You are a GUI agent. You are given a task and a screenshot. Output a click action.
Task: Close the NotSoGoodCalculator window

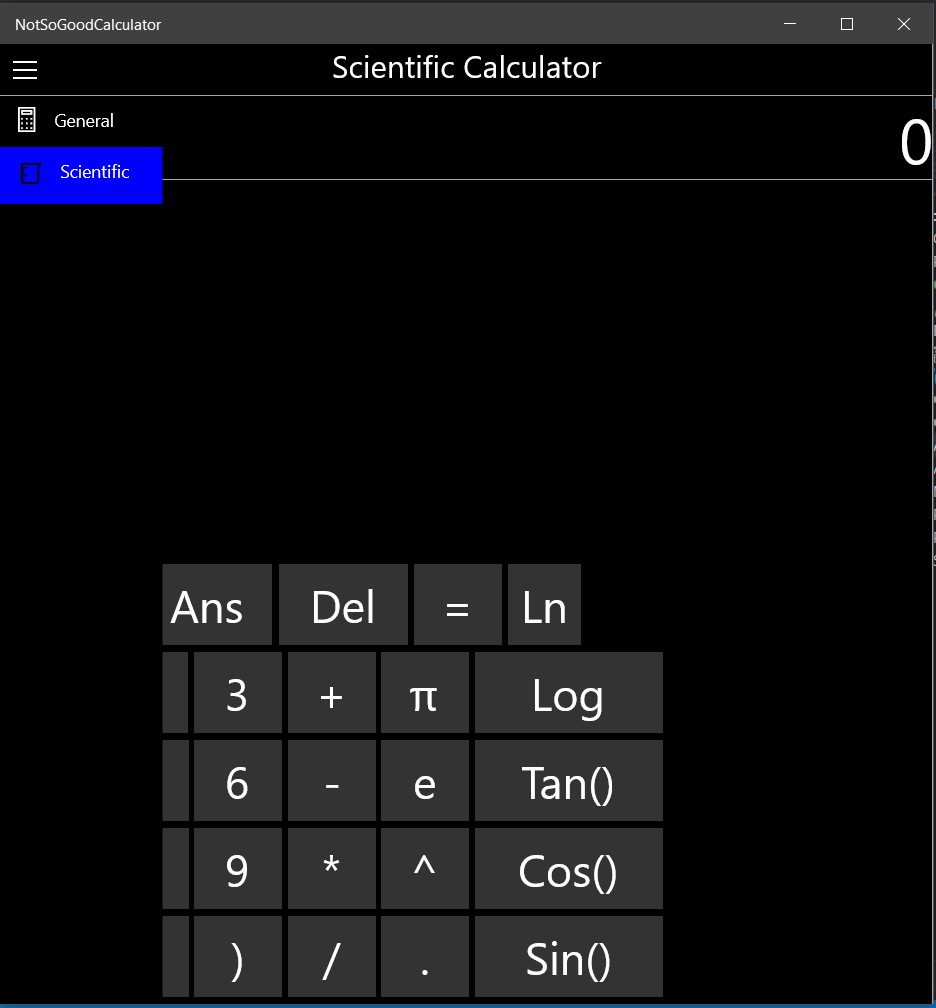pyautogui.click(x=903, y=24)
